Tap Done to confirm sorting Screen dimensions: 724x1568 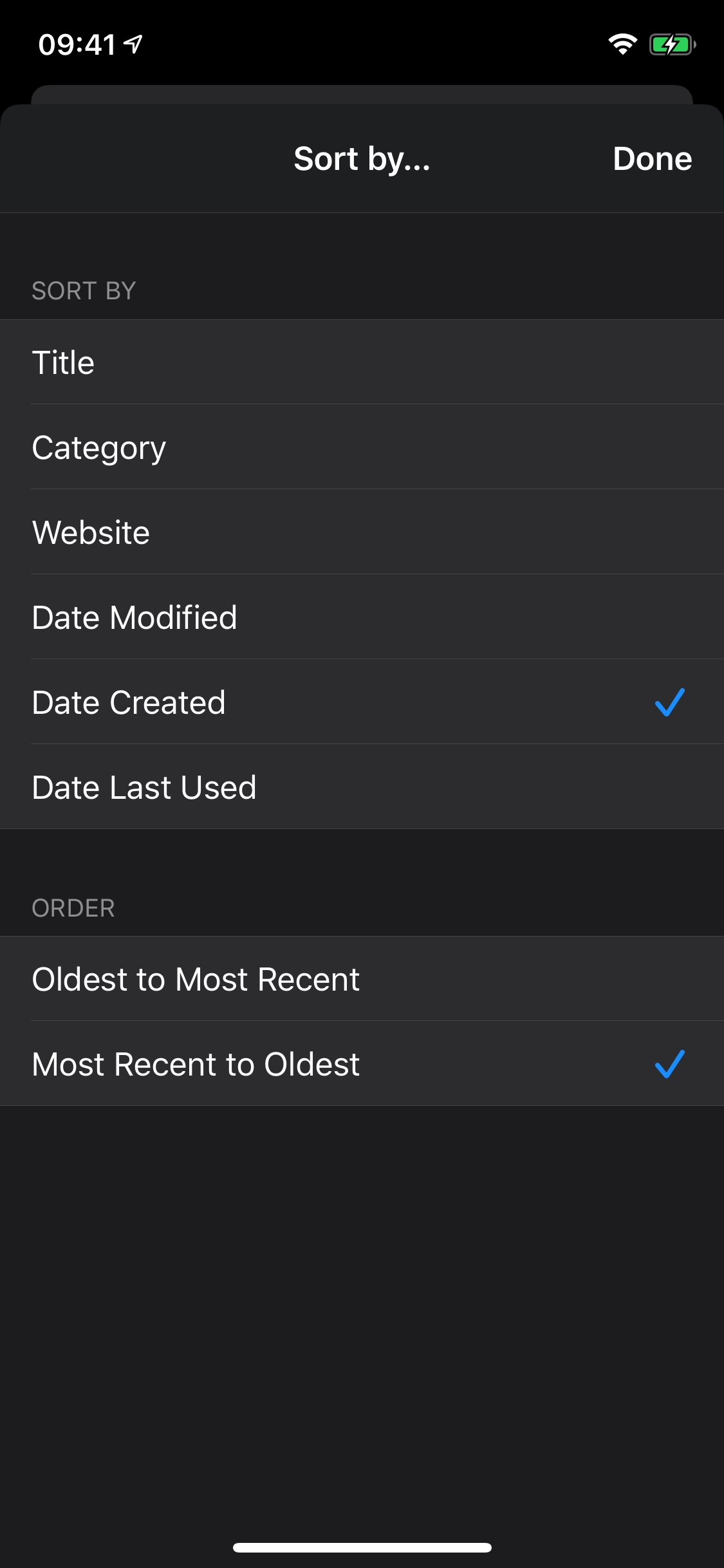point(653,158)
